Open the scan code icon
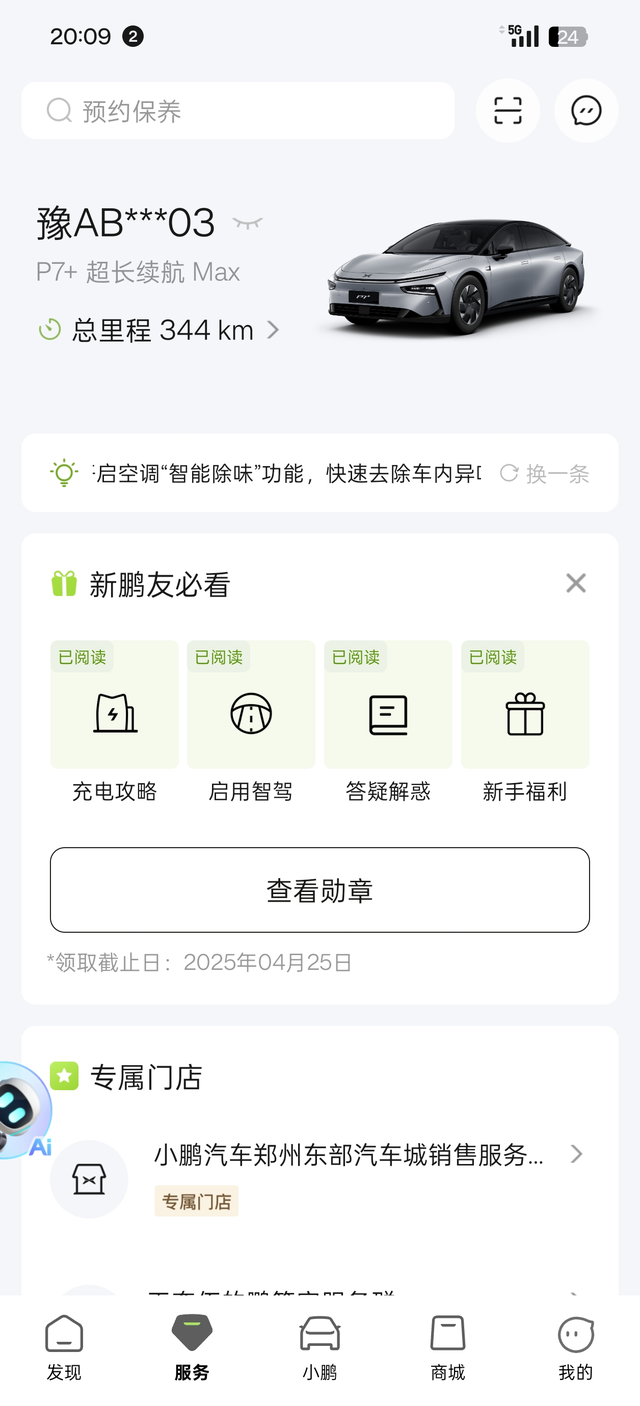Viewport: 640px width, 1406px height. [x=508, y=111]
